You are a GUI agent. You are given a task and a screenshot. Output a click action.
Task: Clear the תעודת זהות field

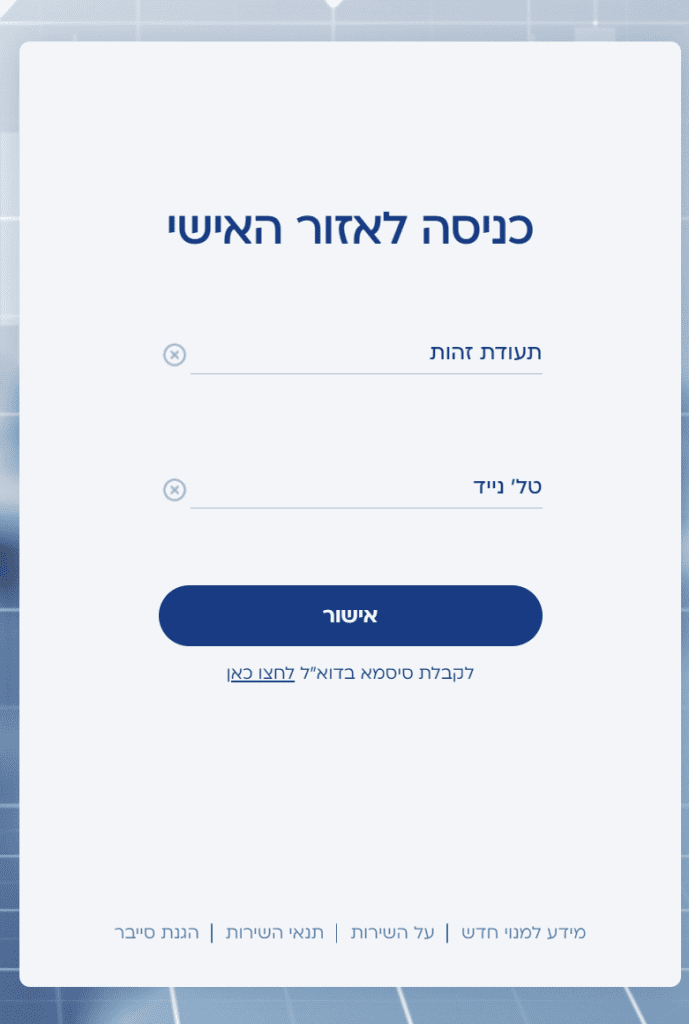click(175, 354)
